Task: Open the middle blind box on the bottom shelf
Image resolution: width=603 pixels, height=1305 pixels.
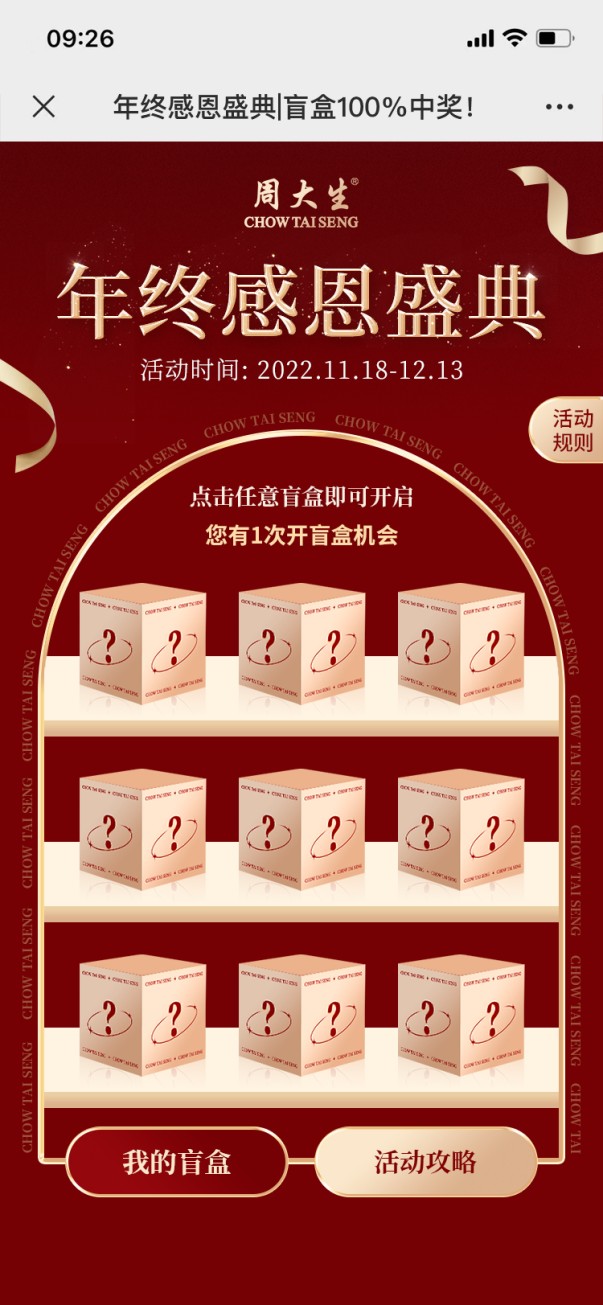Action: 301,1015
